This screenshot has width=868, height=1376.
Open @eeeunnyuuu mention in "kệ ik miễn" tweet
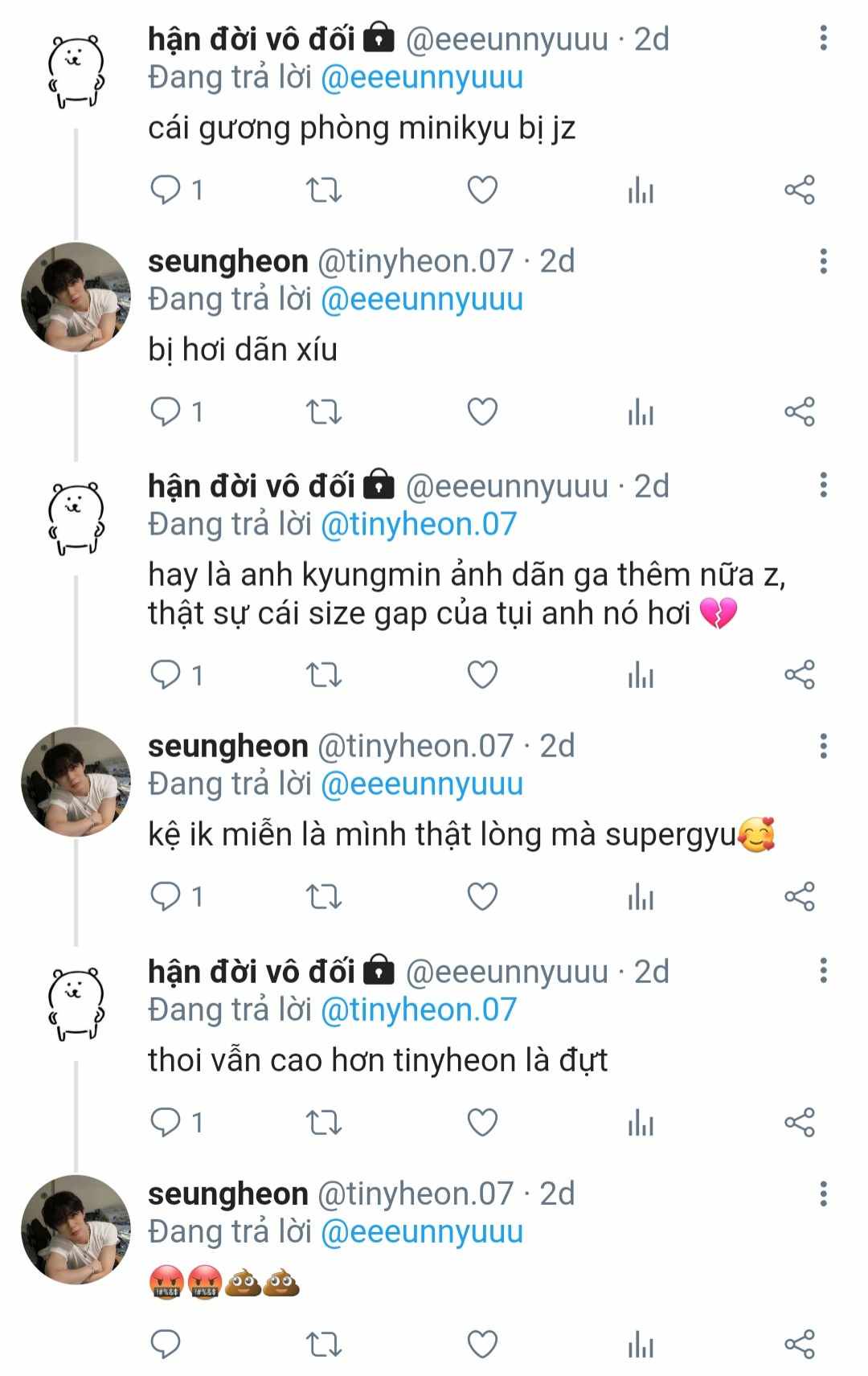tap(422, 784)
